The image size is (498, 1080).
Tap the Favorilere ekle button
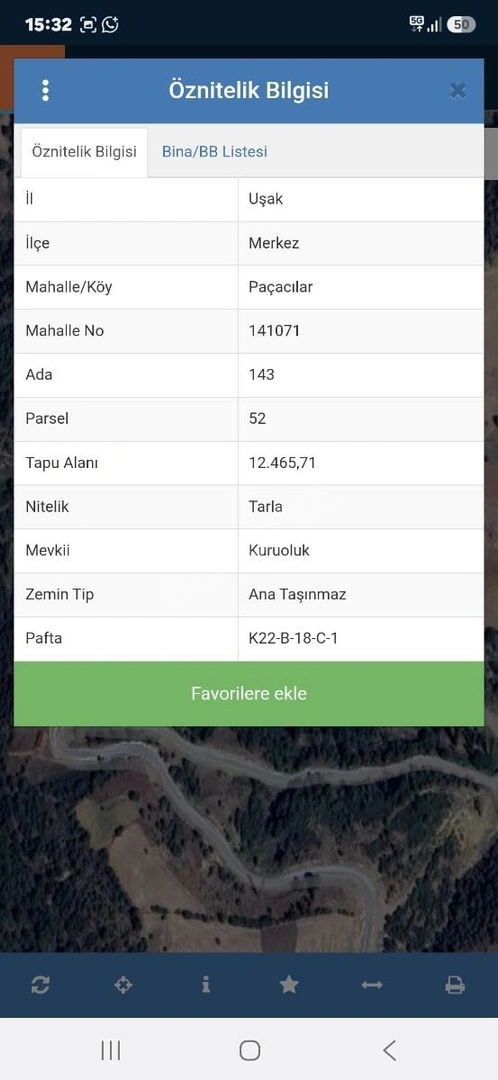(249, 694)
